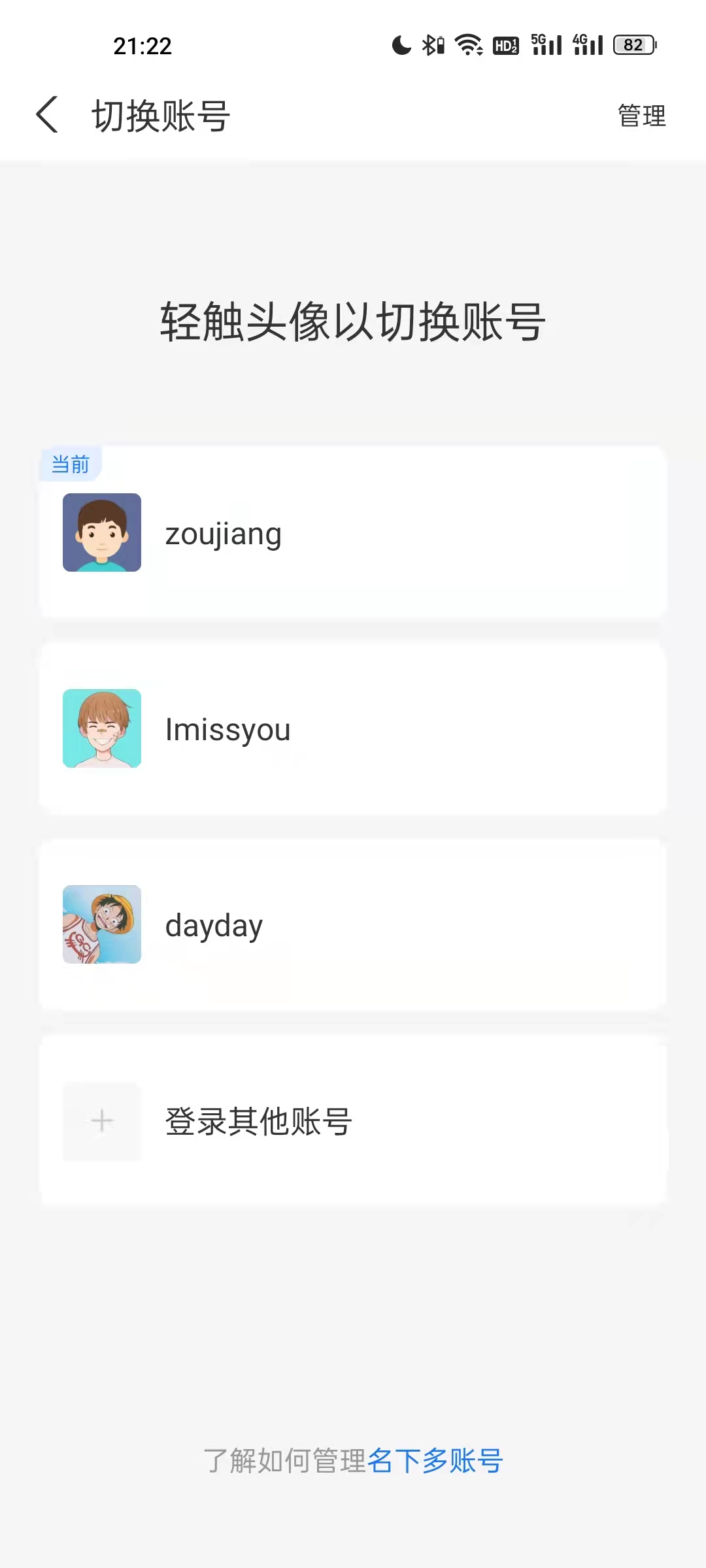Tap 登录其他账号 to add an account
706x1568 pixels.
353,1120
